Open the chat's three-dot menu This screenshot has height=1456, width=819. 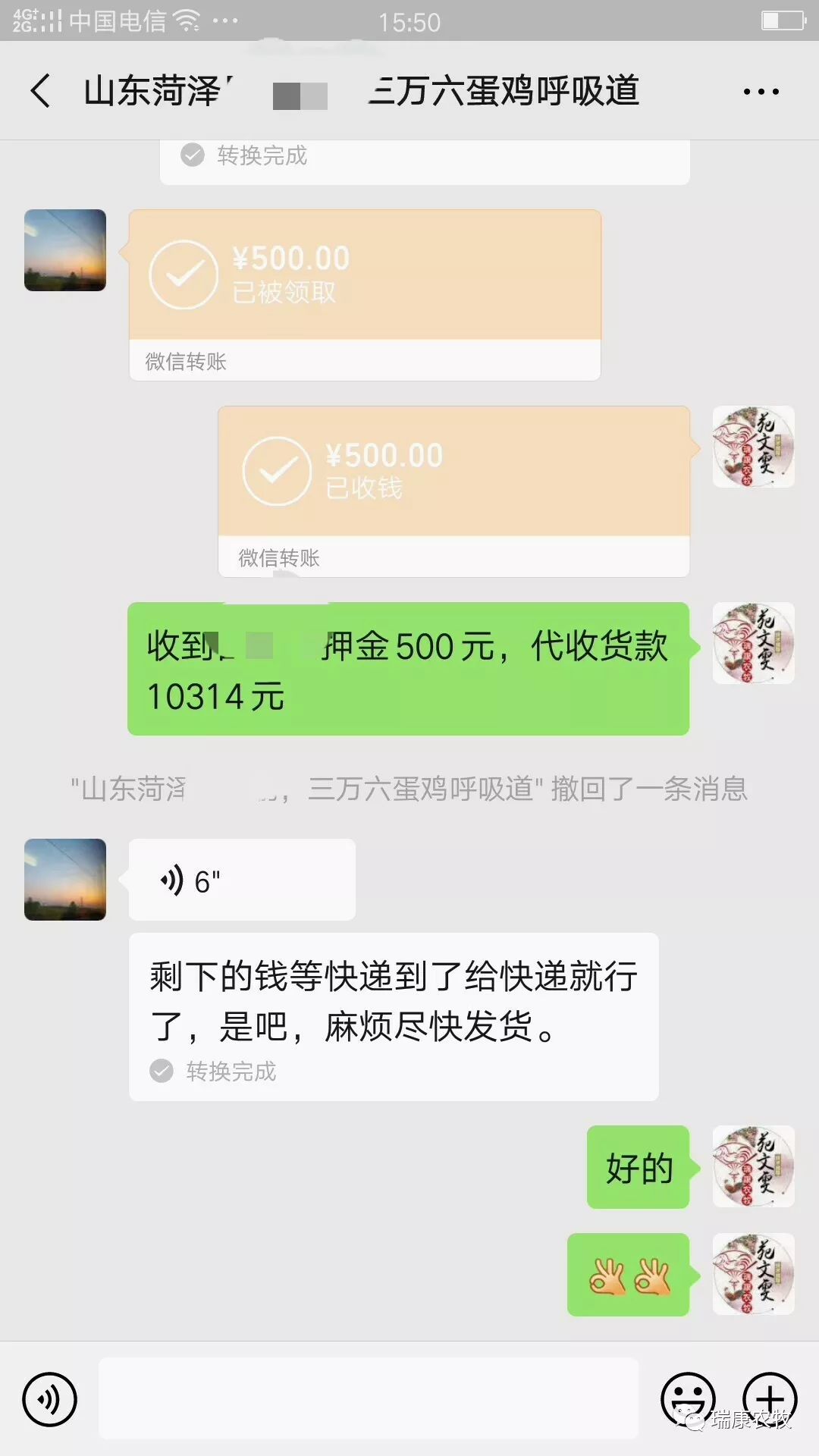pyautogui.click(x=761, y=92)
